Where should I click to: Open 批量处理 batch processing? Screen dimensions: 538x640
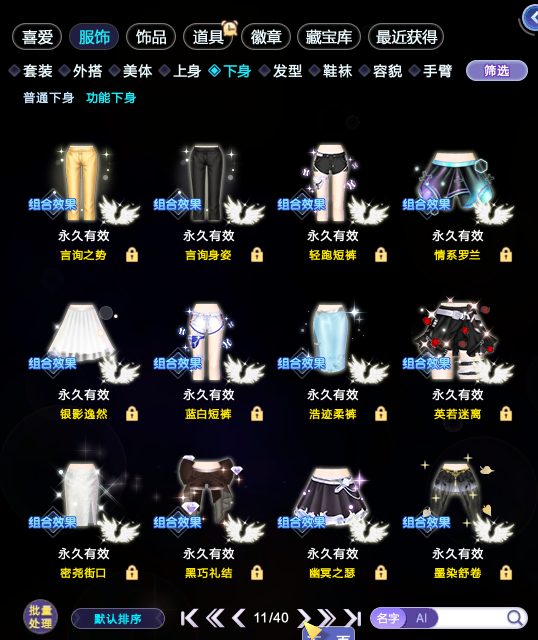click(40, 617)
